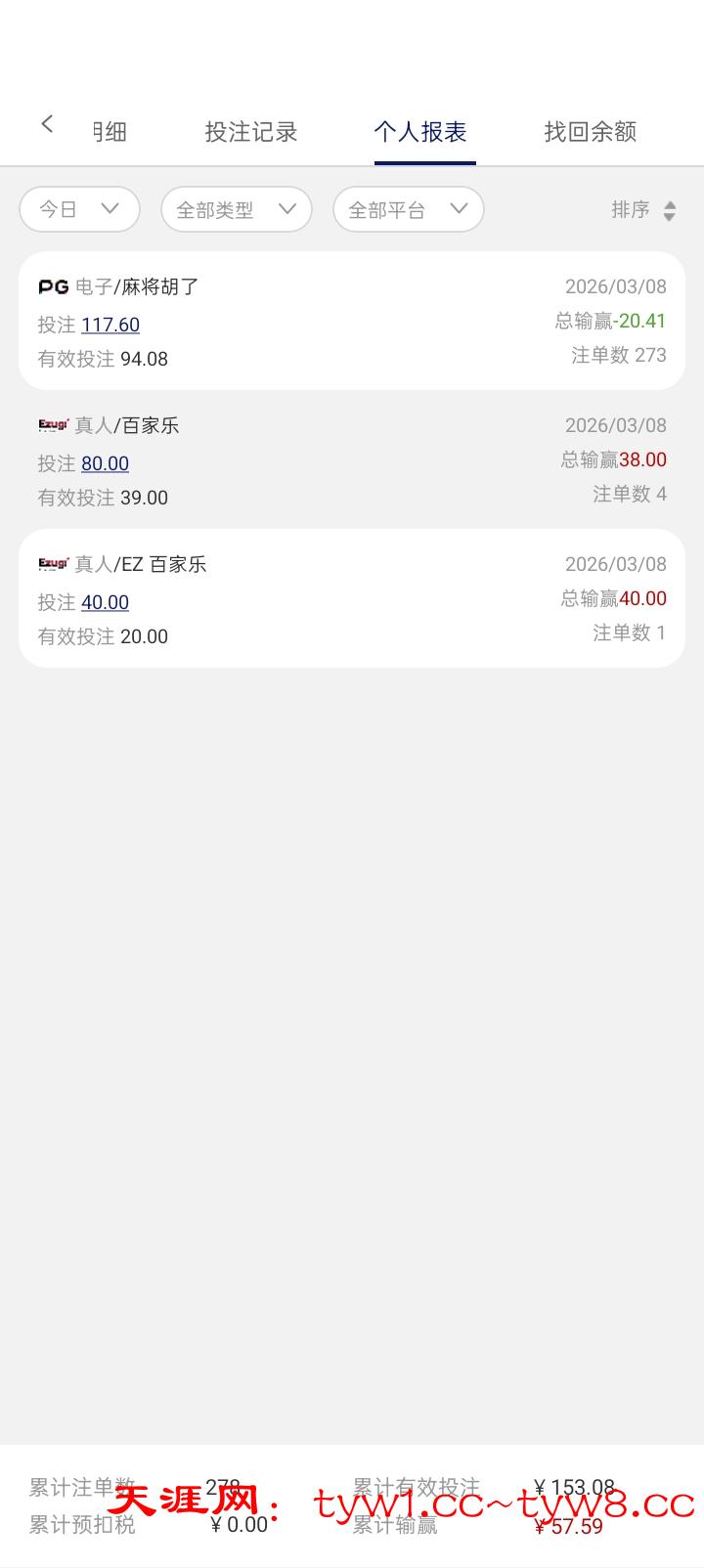Open the 80.00 bet amount link
The image size is (704, 1568).
pos(106,463)
